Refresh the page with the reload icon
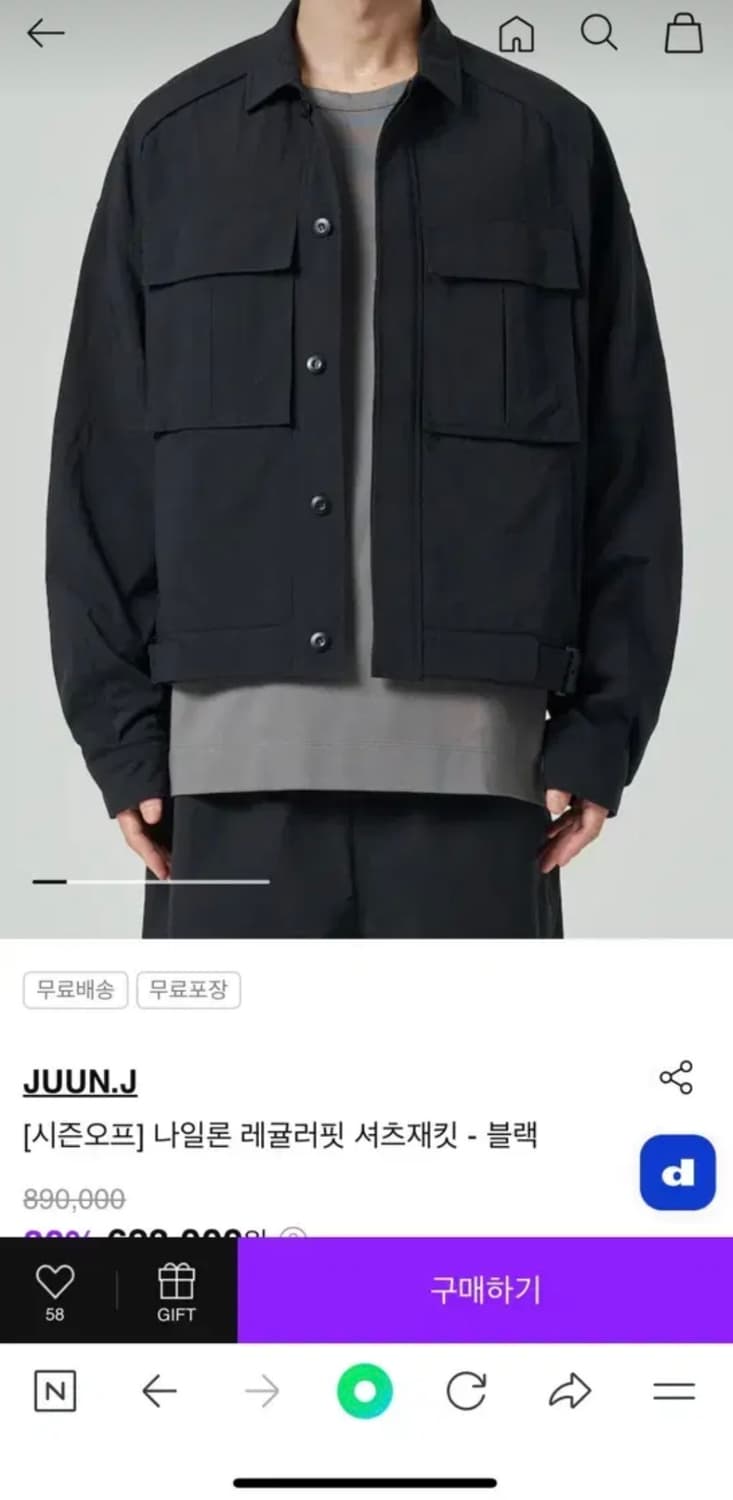Viewport: 733px width, 1500px height. point(468,1389)
